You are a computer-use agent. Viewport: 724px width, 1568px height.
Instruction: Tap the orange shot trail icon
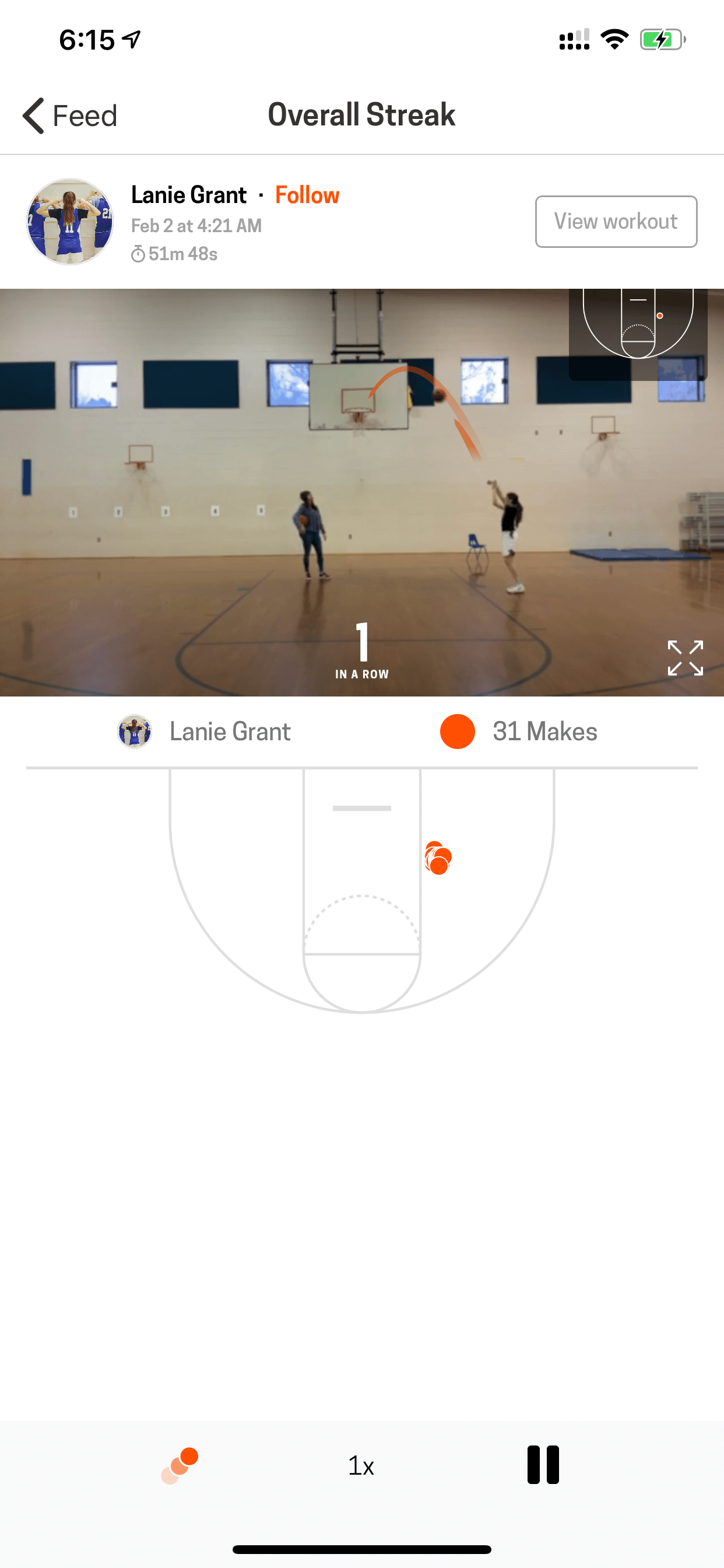coord(180,1466)
